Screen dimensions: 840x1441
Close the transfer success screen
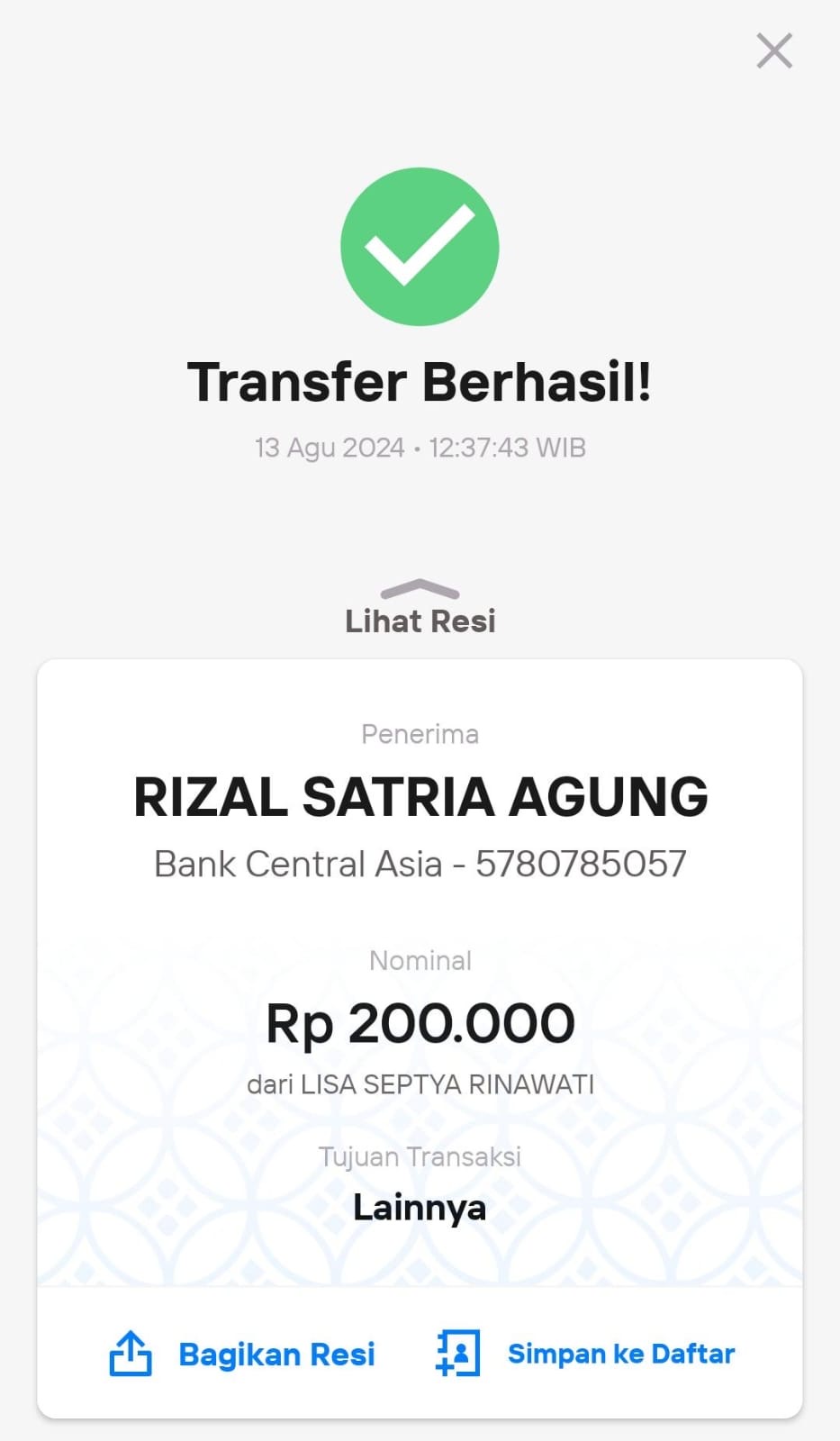coord(774,51)
